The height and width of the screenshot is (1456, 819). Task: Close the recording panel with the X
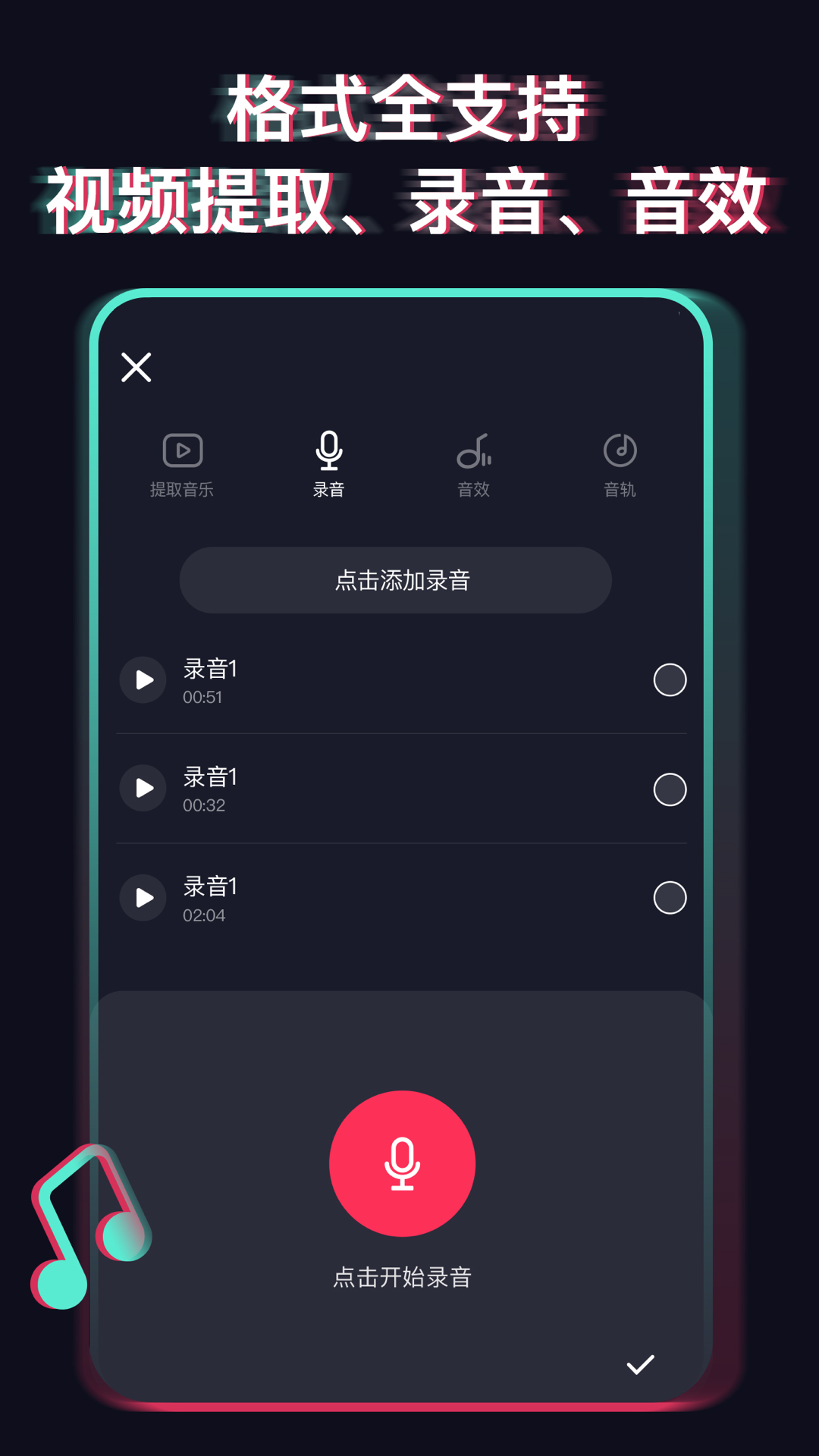(x=136, y=368)
